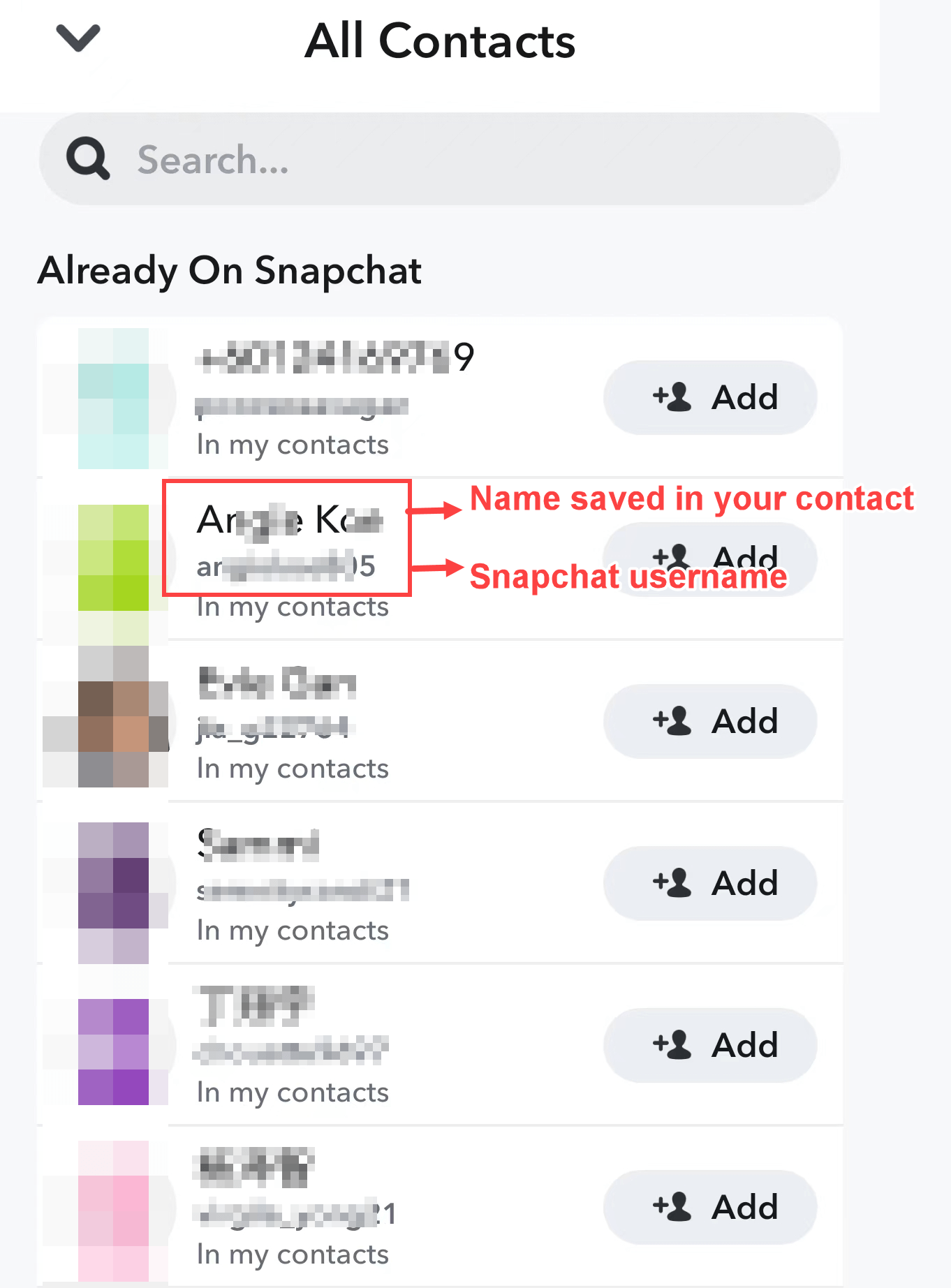Collapse the All Contacts screen with the chevron
This screenshot has width=951, height=1288.
click(x=78, y=38)
